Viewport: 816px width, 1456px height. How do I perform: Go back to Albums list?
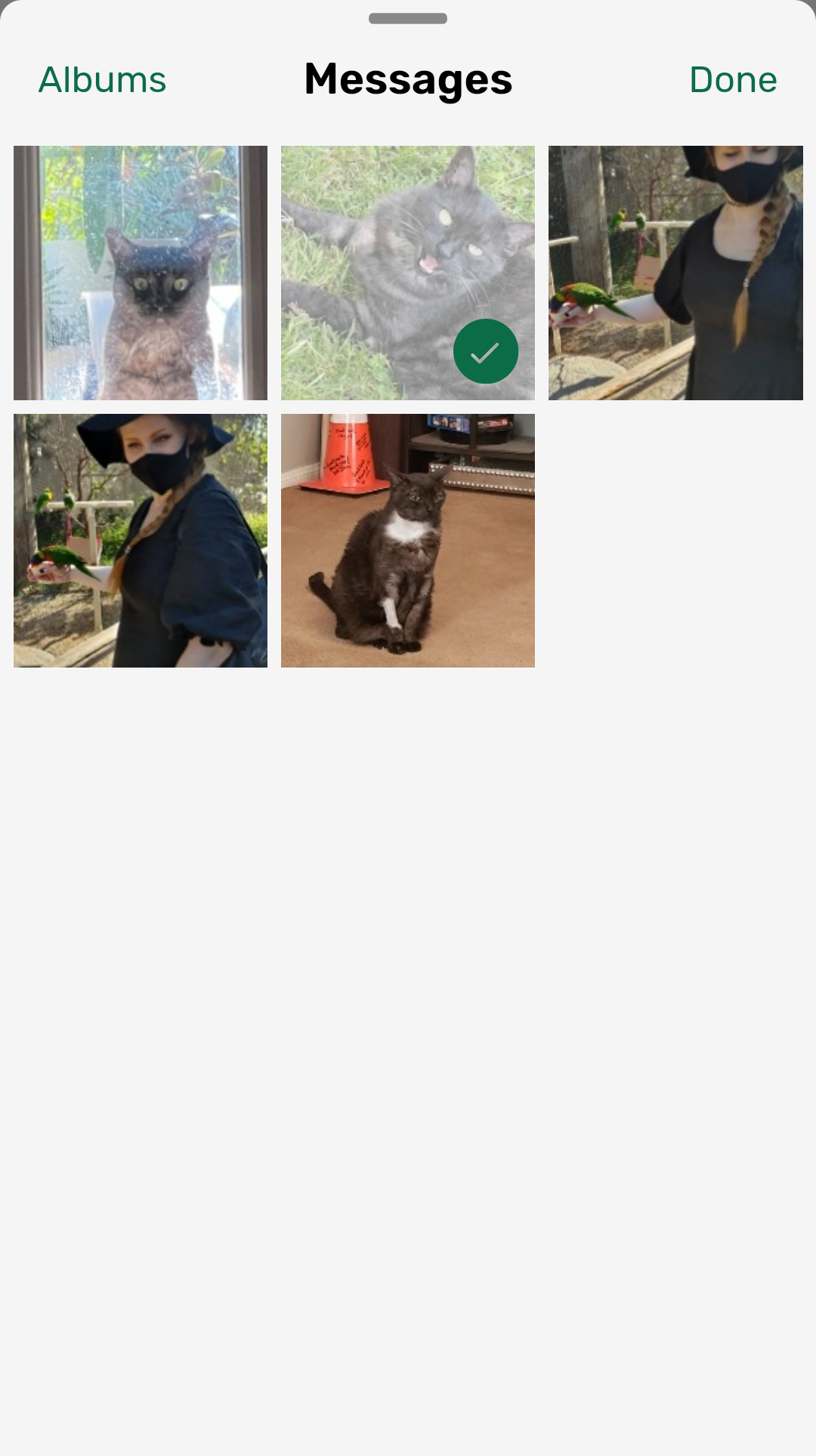tap(102, 80)
